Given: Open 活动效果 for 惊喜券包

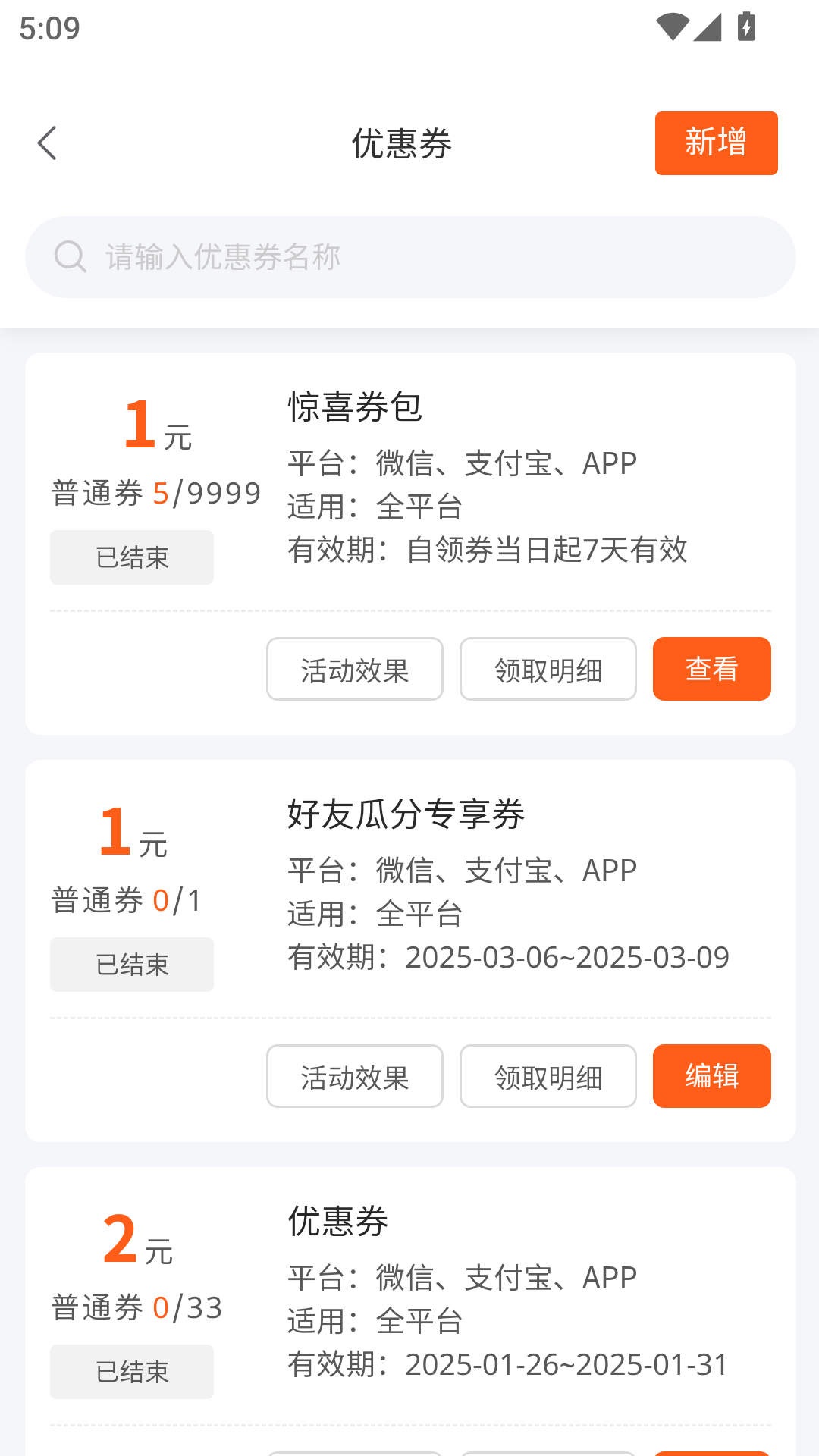Looking at the screenshot, I should pyautogui.click(x=354, y=668).
